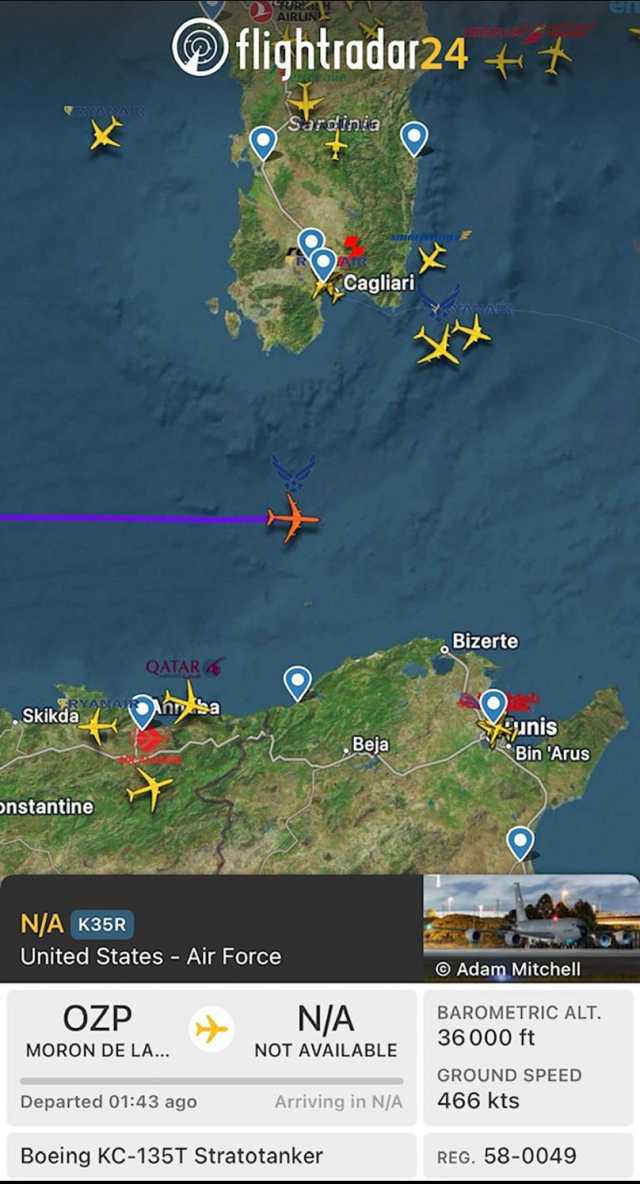The height and width of the screenshot is (1184, 640).
Task: Open the coastal airport pin north of Beja
Action: pos(297,682)
